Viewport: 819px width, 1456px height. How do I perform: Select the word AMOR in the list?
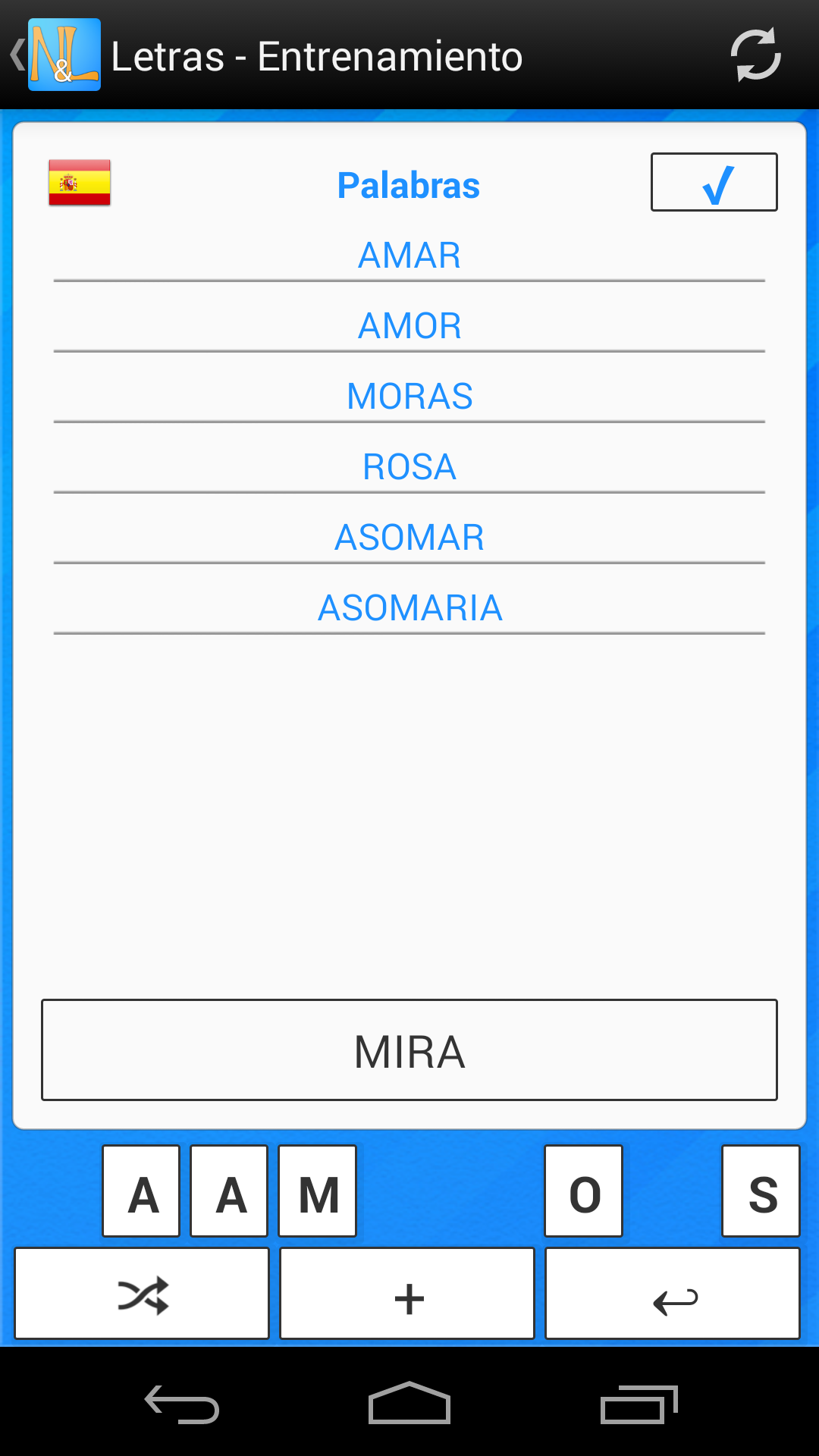409,326
